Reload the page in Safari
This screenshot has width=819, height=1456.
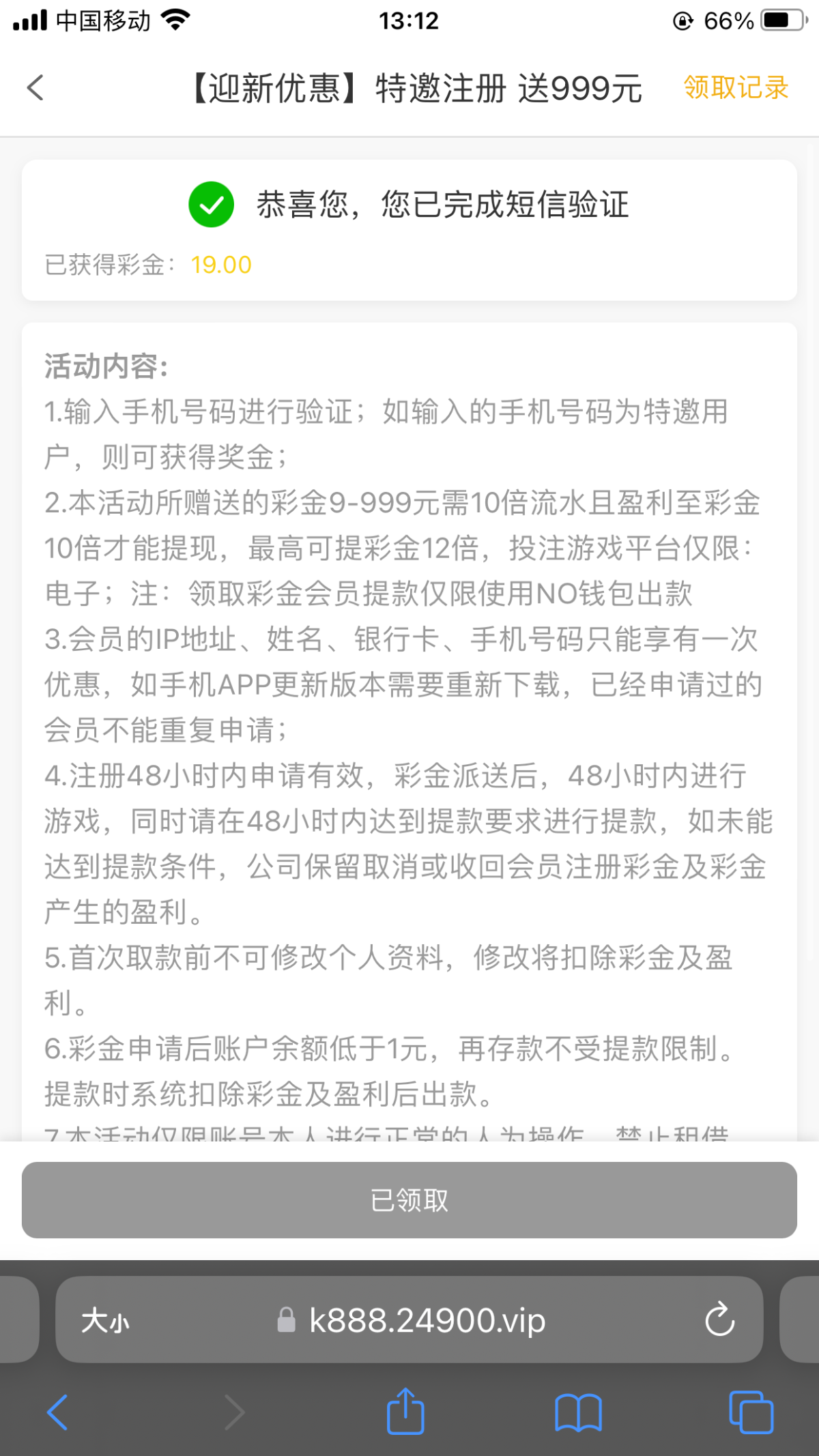719,1320
